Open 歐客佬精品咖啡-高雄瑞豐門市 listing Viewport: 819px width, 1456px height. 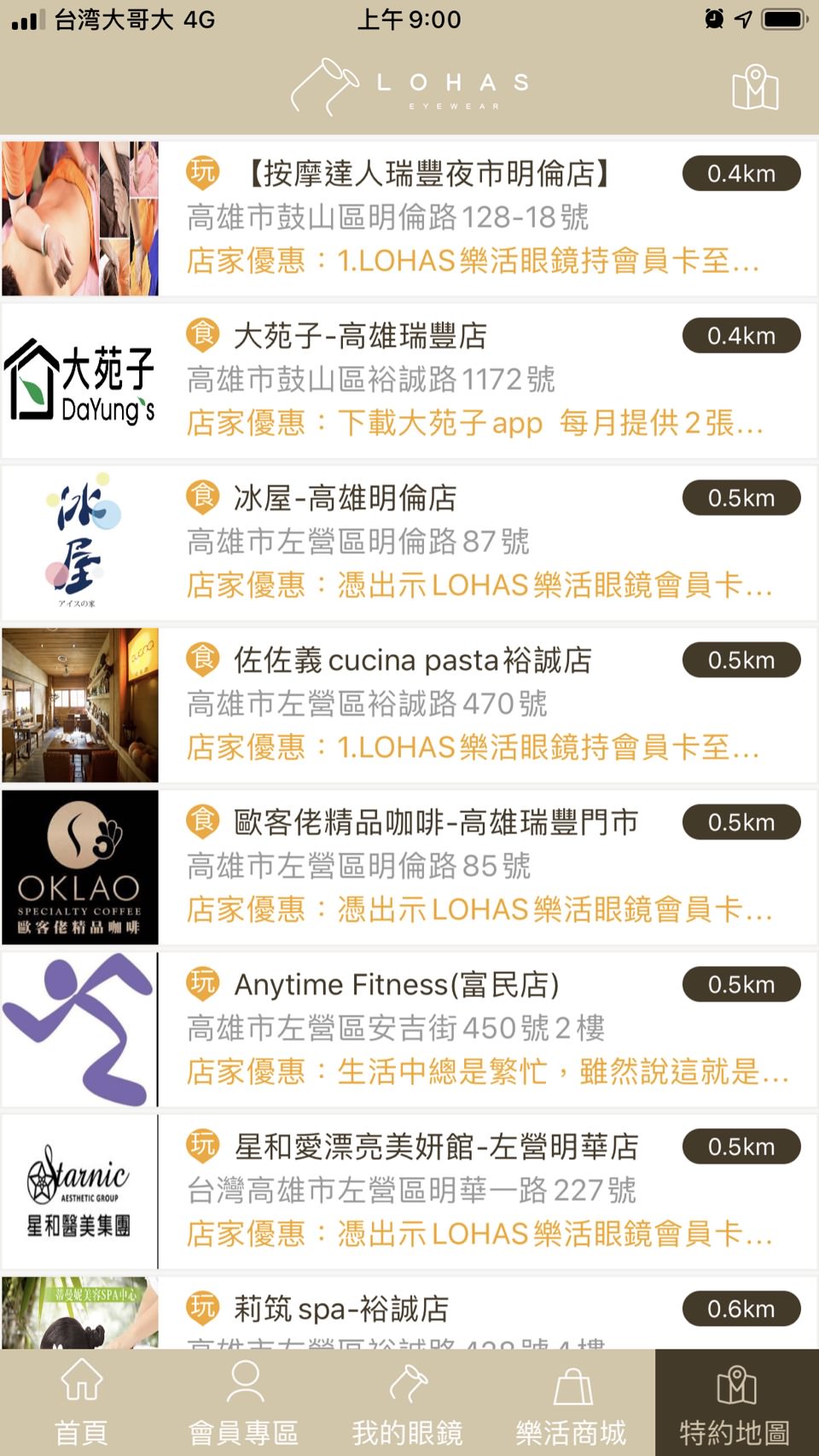coord(435,822)
